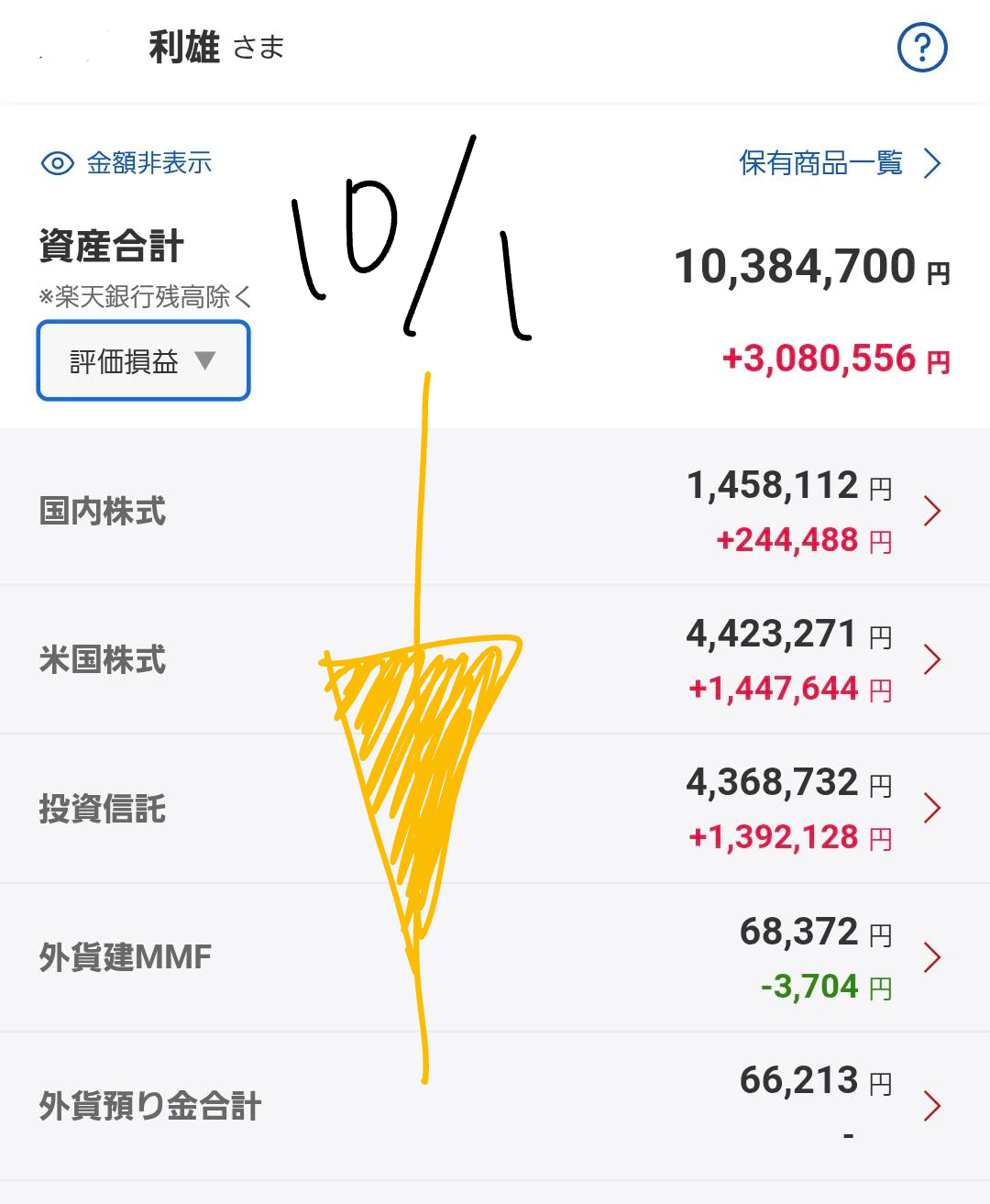Hide amounts with 金額非表示

point(127,163)
